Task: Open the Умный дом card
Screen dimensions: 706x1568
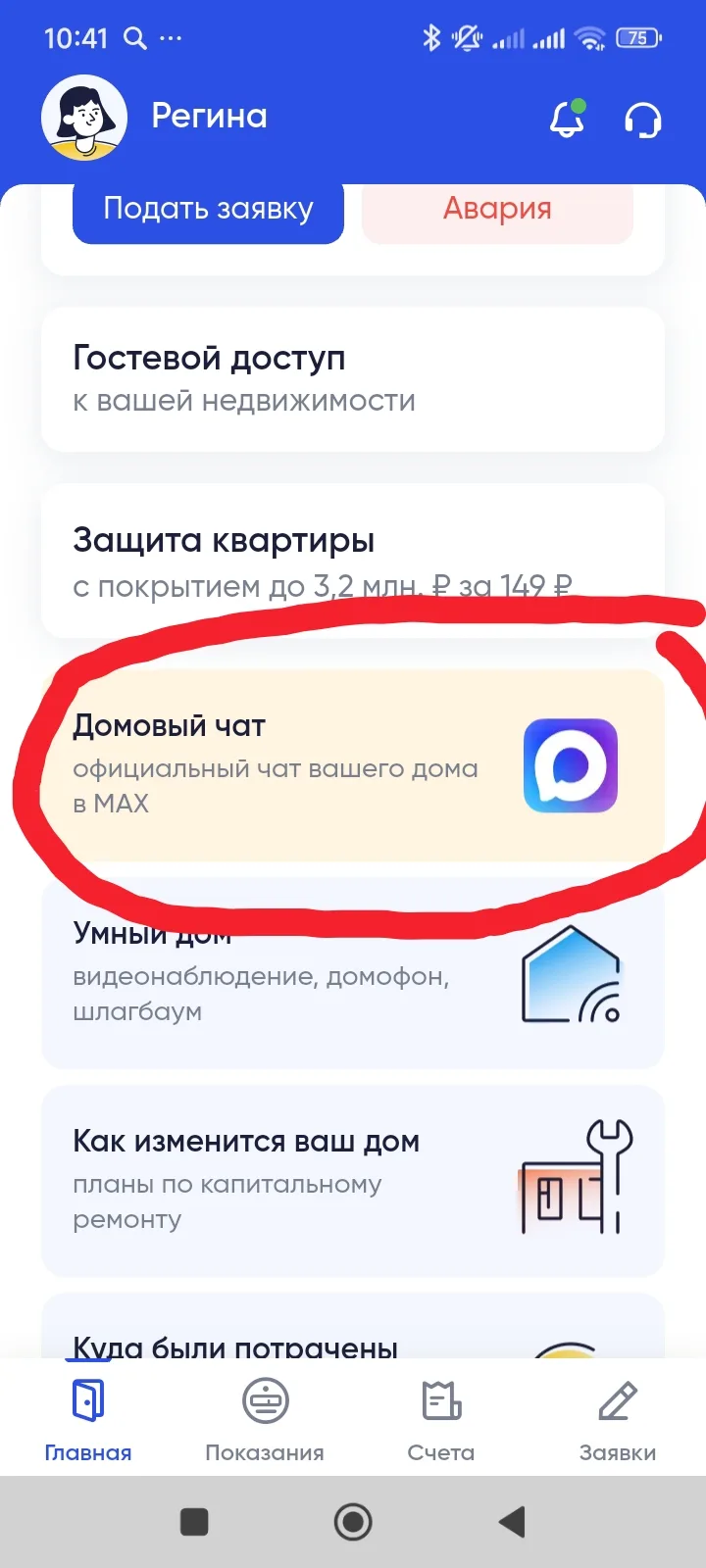Action: pos(353,973)
